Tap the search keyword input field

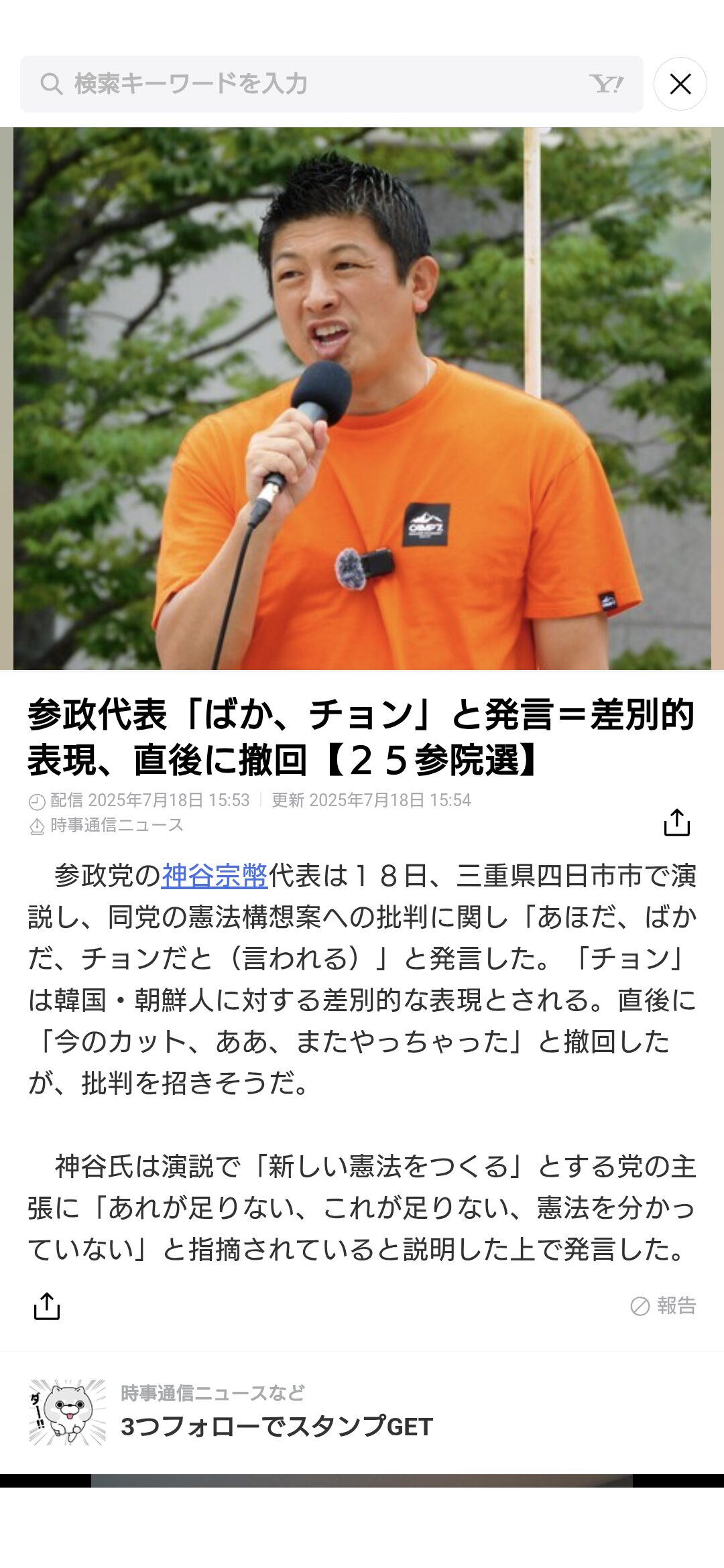click(331, 84)
